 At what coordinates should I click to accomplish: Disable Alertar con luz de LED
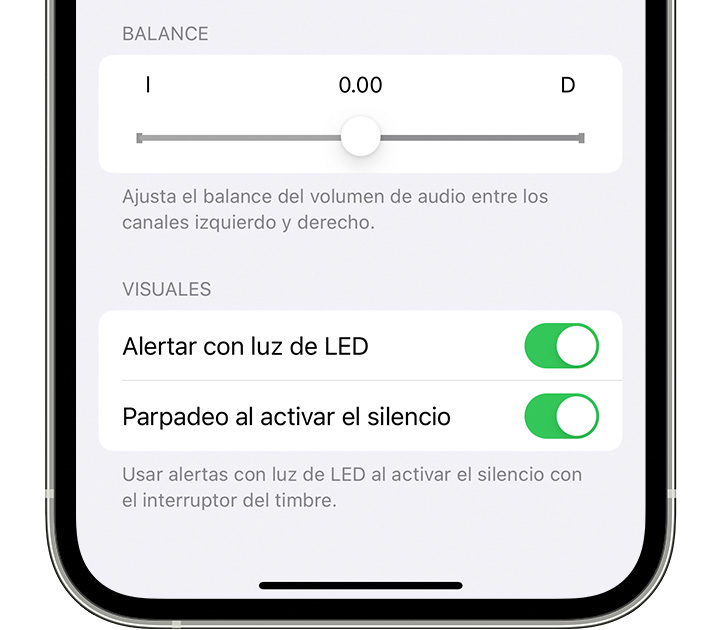[561, 346]
